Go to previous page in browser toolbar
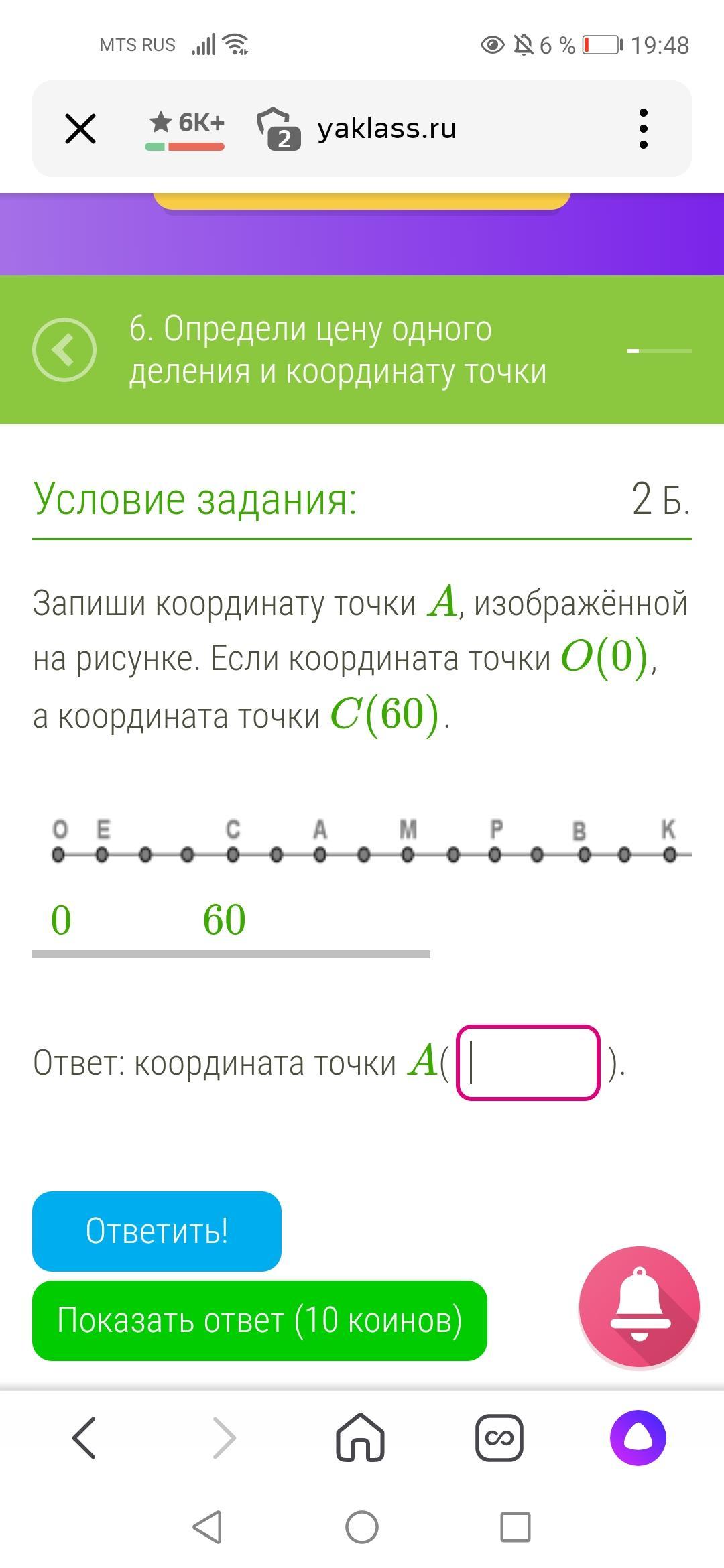724x1568 pixels. click(84, 1437)
